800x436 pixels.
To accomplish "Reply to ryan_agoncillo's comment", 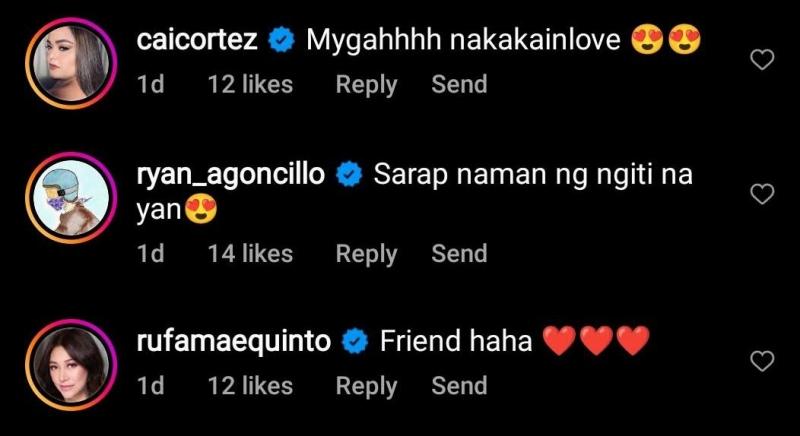I will coord(366,255).
